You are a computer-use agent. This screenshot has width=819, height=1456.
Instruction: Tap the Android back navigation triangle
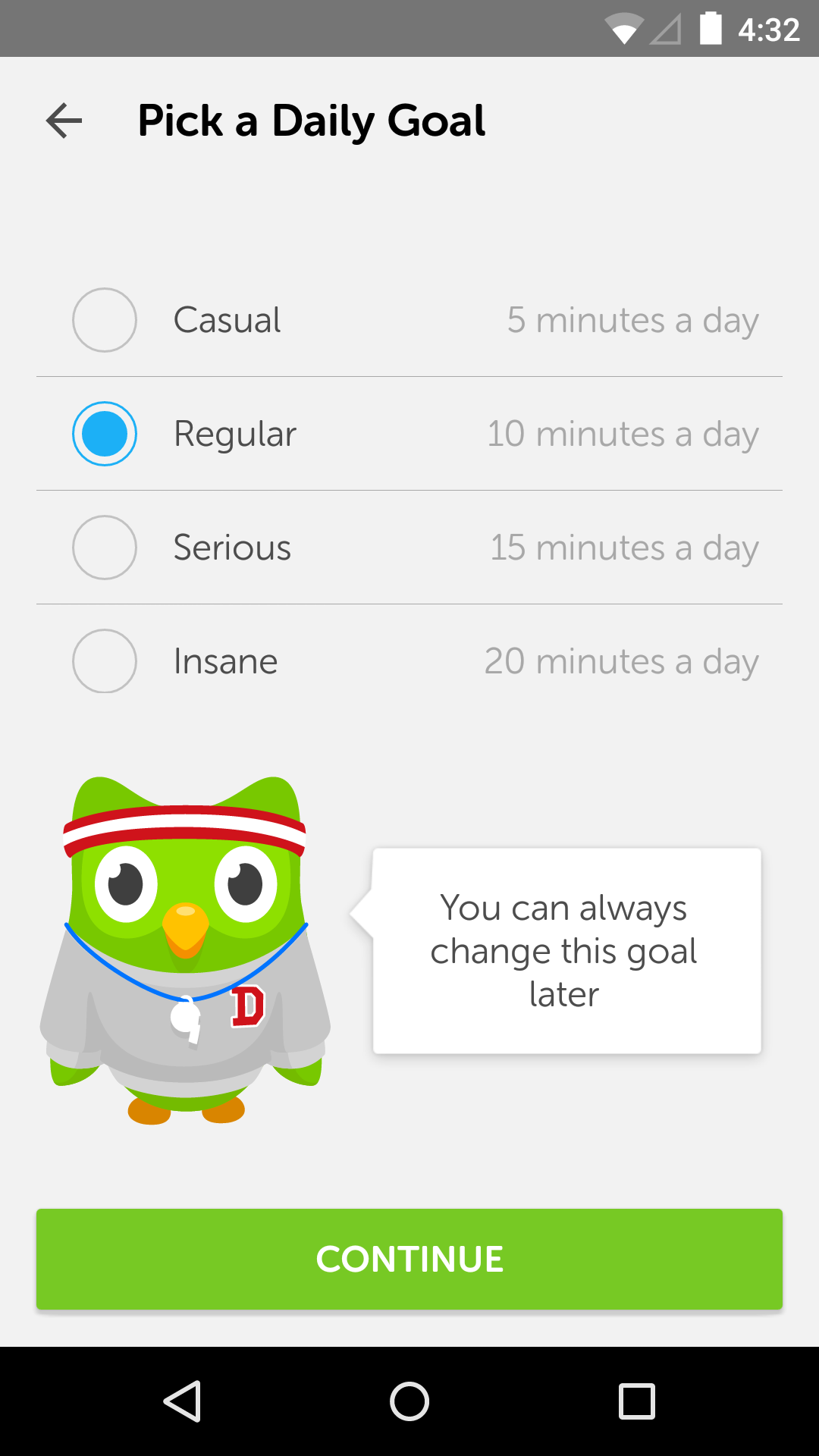click(x=184, y=1401)
